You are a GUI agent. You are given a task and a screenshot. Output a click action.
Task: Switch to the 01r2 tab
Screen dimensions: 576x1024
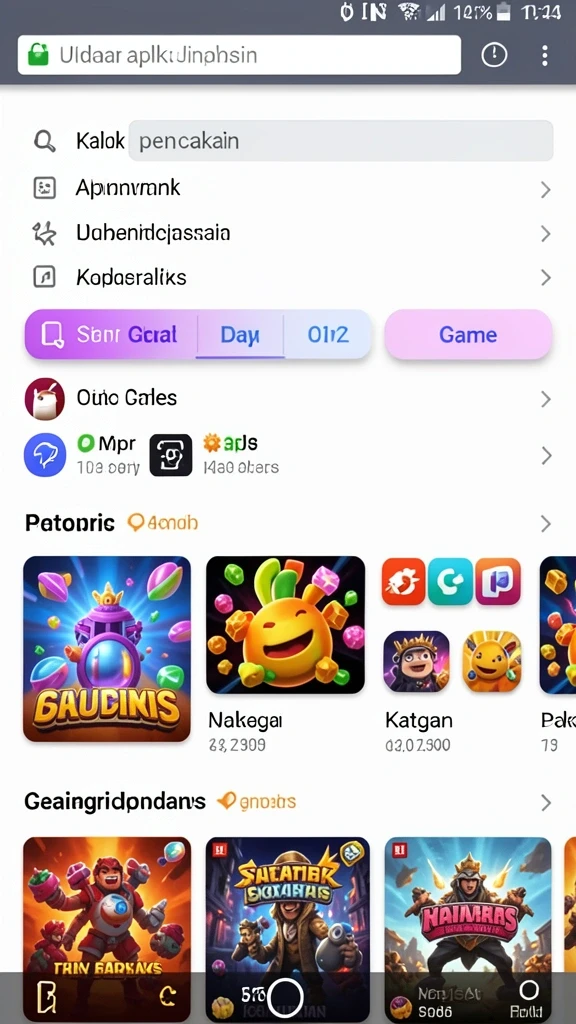point(328,334)
